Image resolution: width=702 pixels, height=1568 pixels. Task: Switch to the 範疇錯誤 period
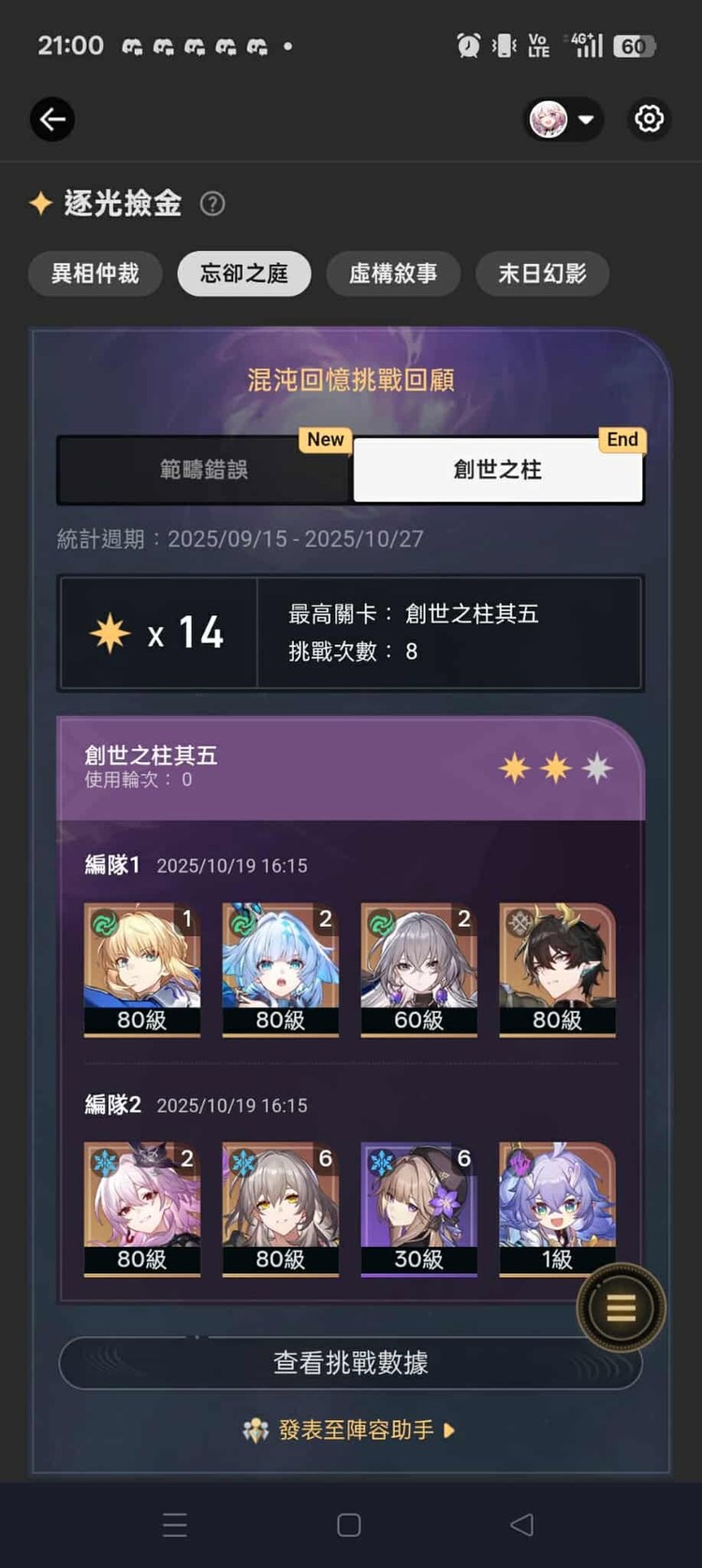pyautogui.click(x=204, y=469)
